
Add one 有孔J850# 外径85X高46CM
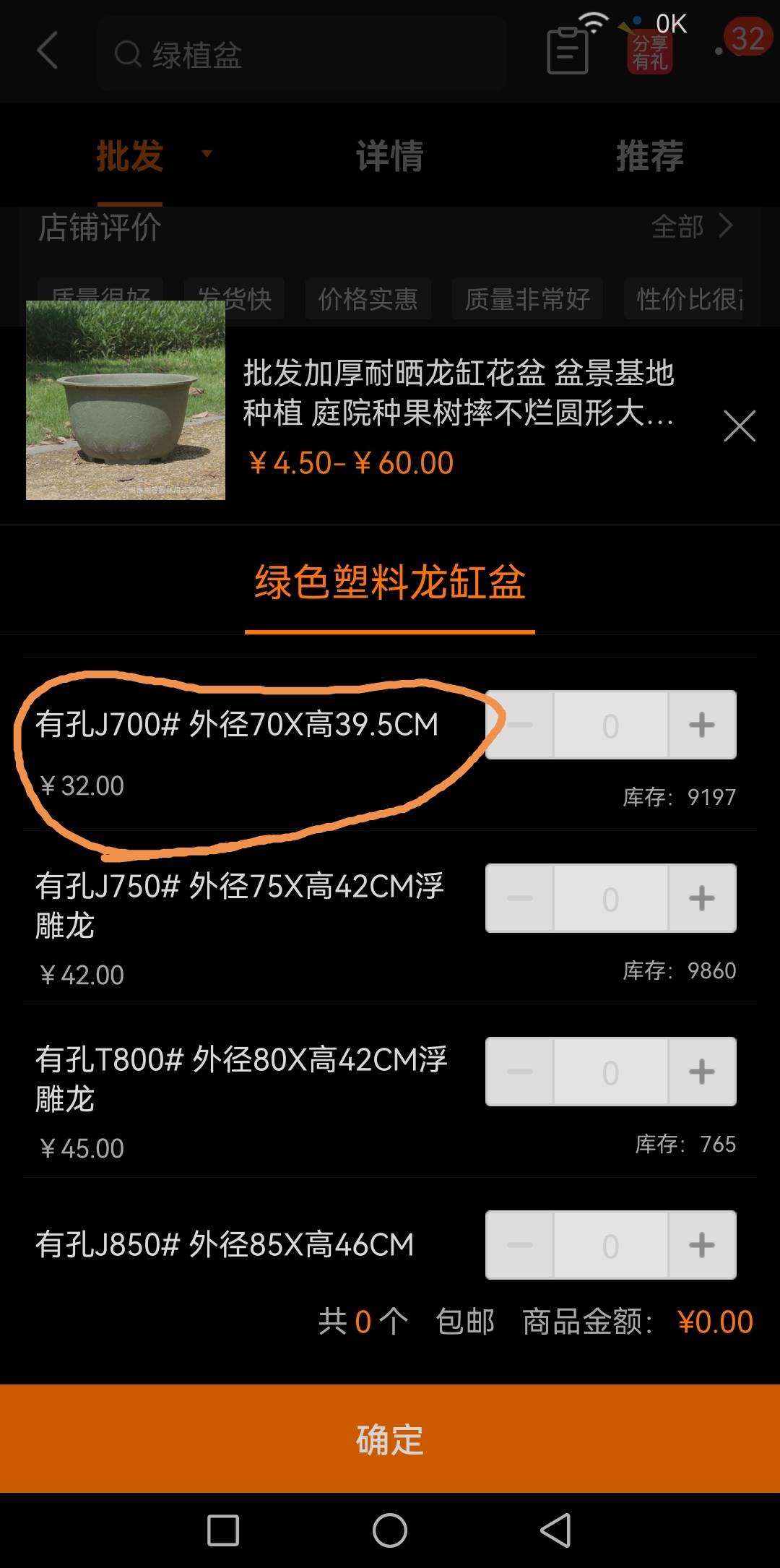coord(702,1245)
